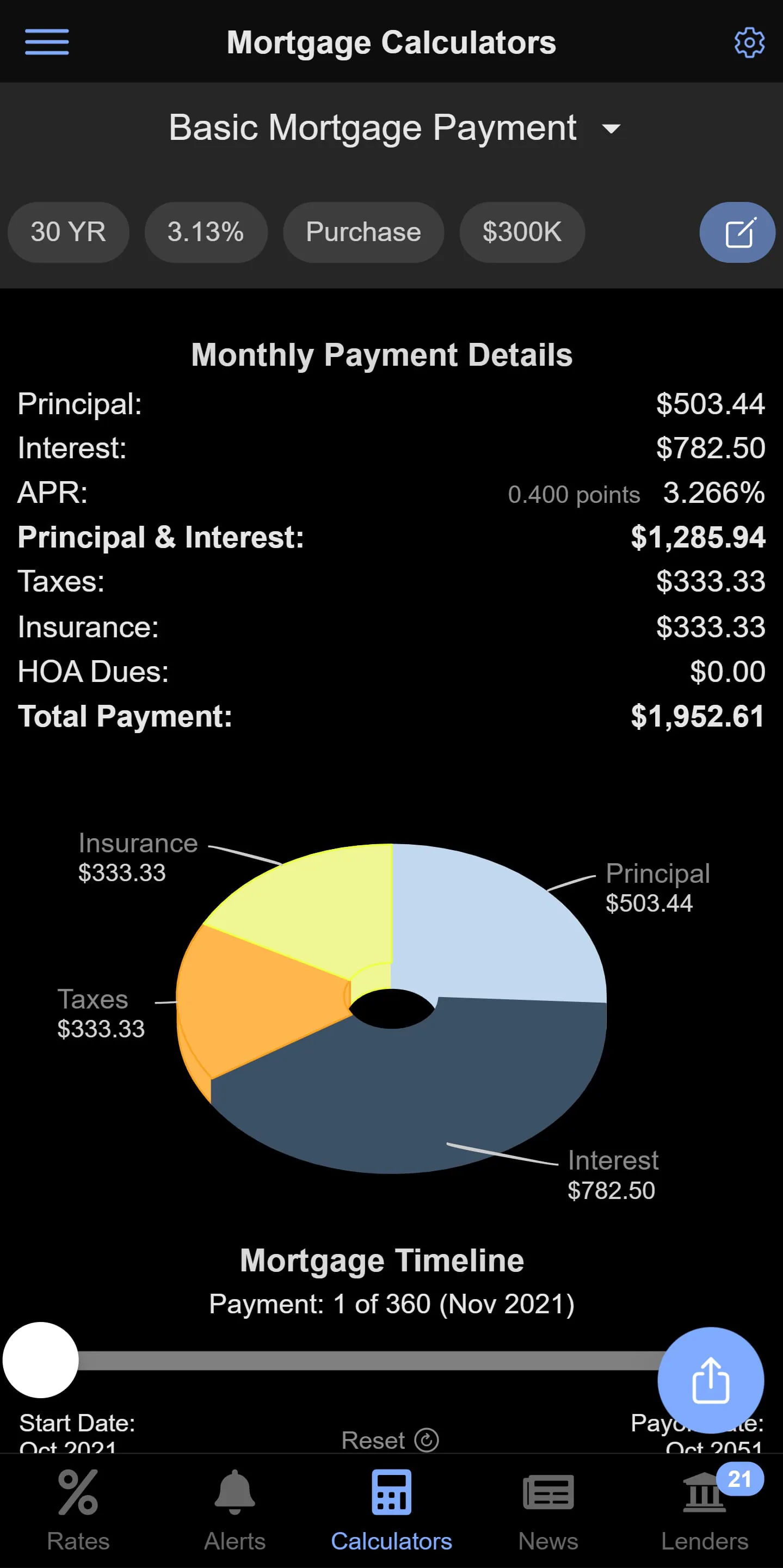Tap the Calculators calculator icon

[391, 1491]
